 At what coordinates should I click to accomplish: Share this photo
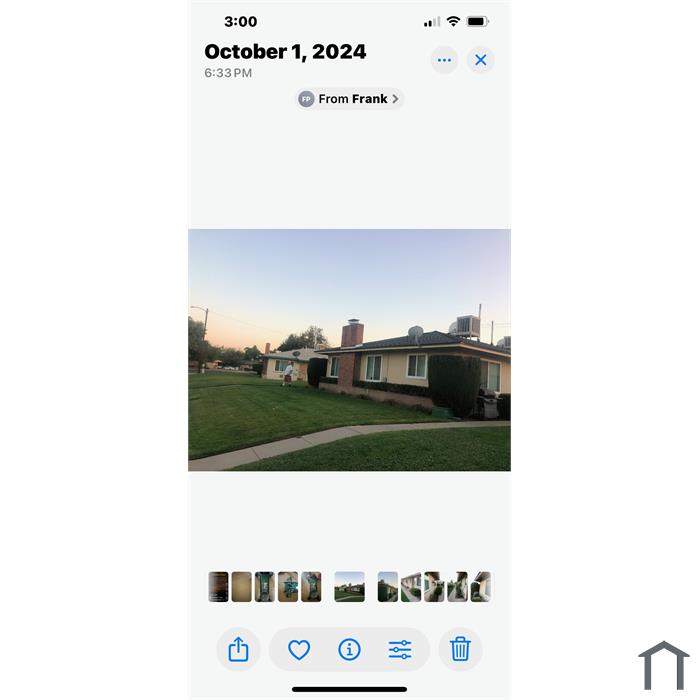tap(238, 650)
